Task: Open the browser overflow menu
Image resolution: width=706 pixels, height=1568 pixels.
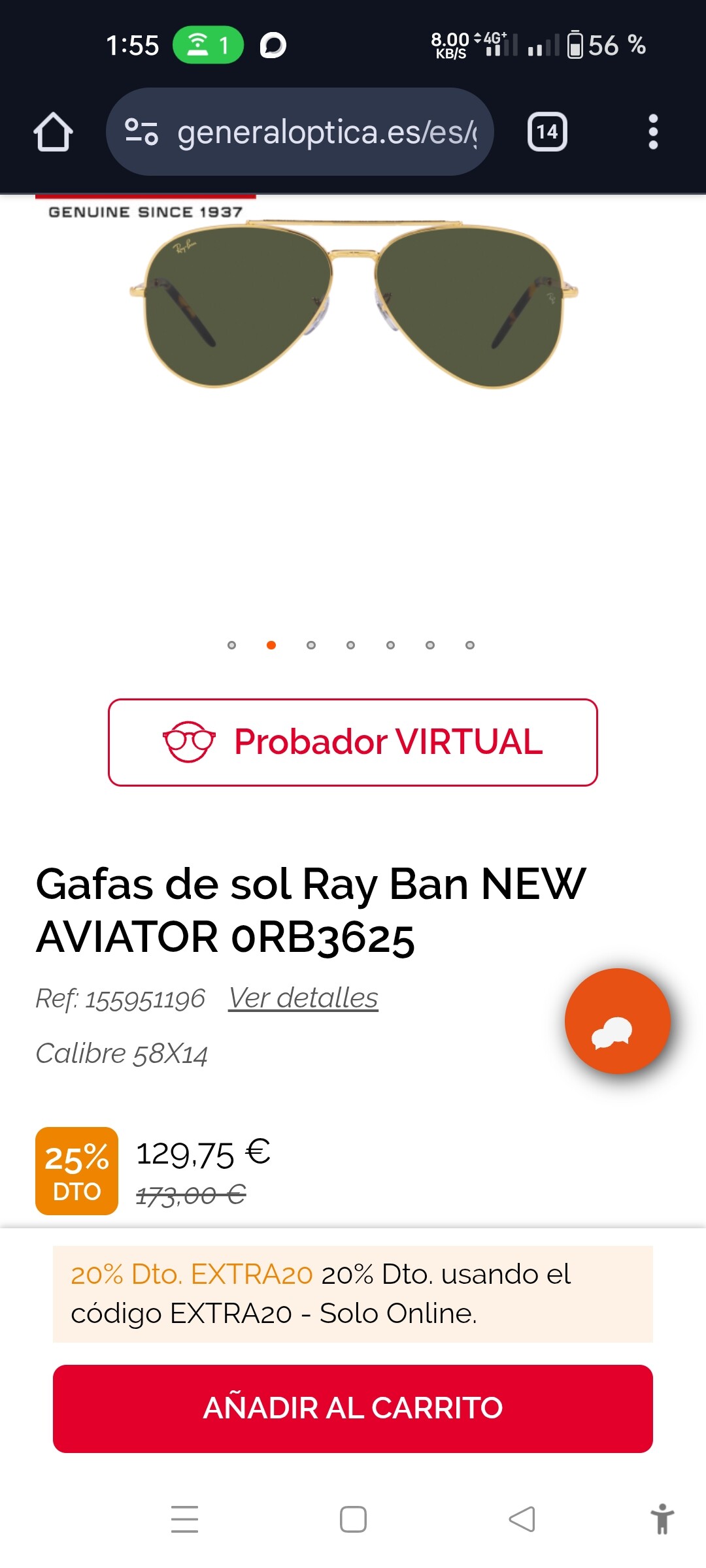Action: pos(652,133)
